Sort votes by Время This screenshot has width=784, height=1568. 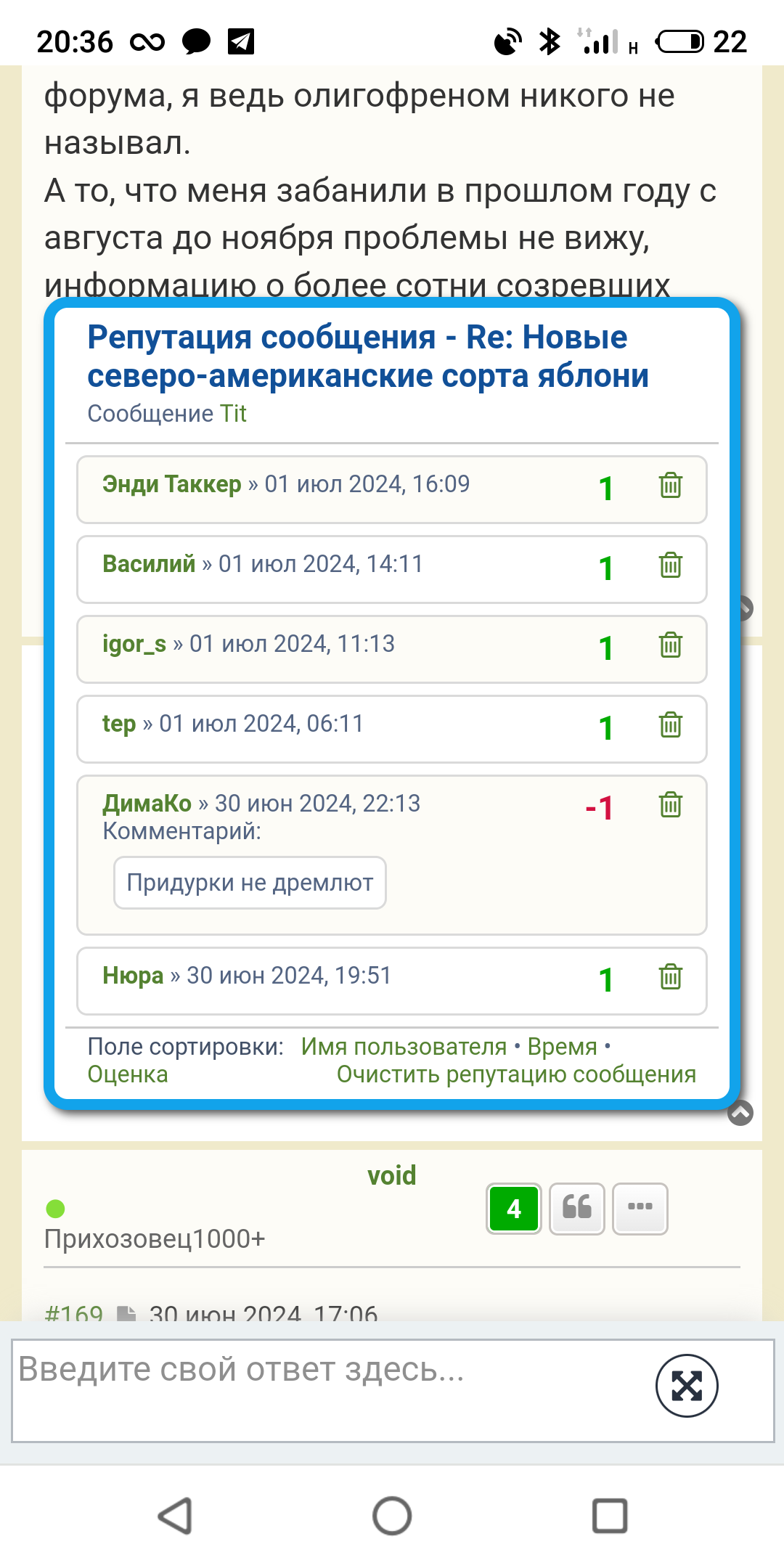562,1047
